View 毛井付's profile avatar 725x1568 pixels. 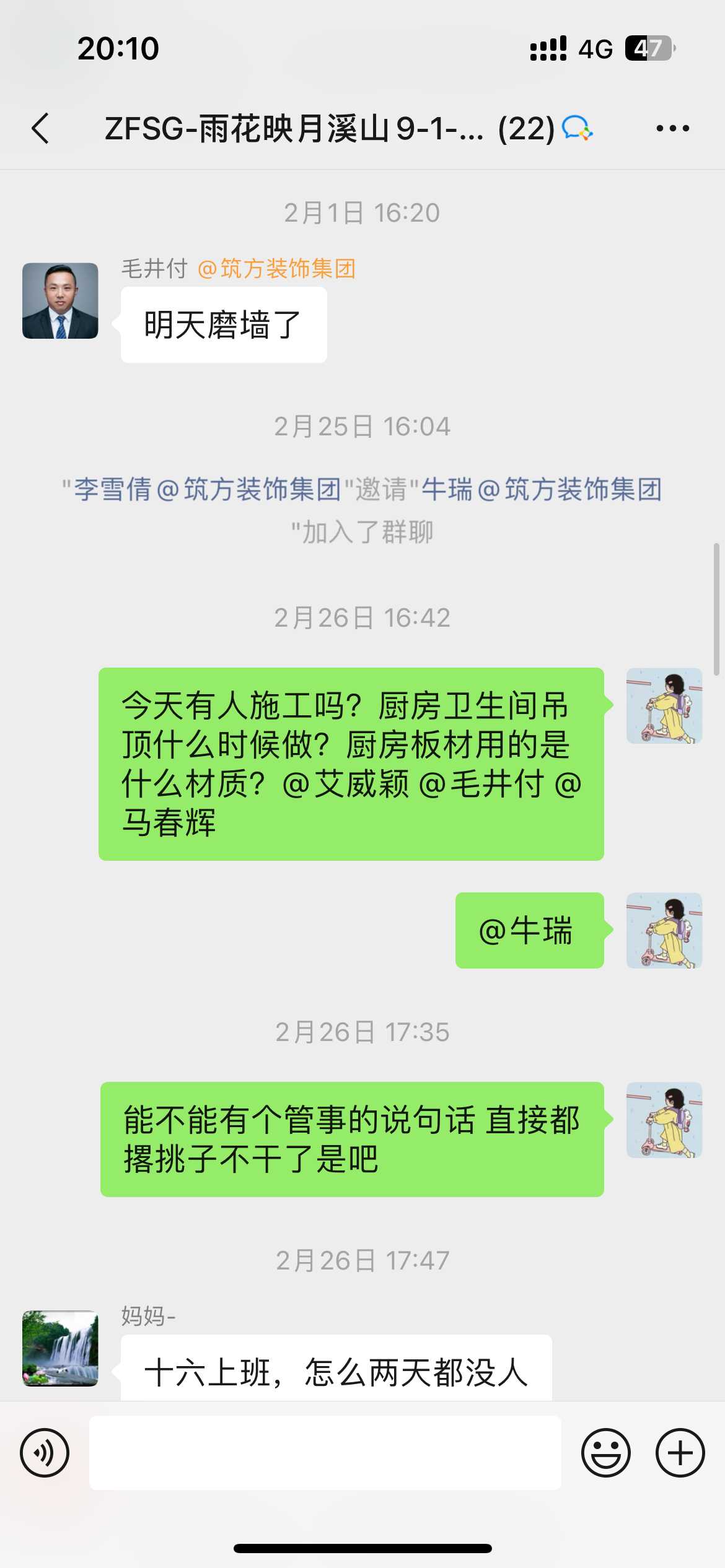pos(60,301)
